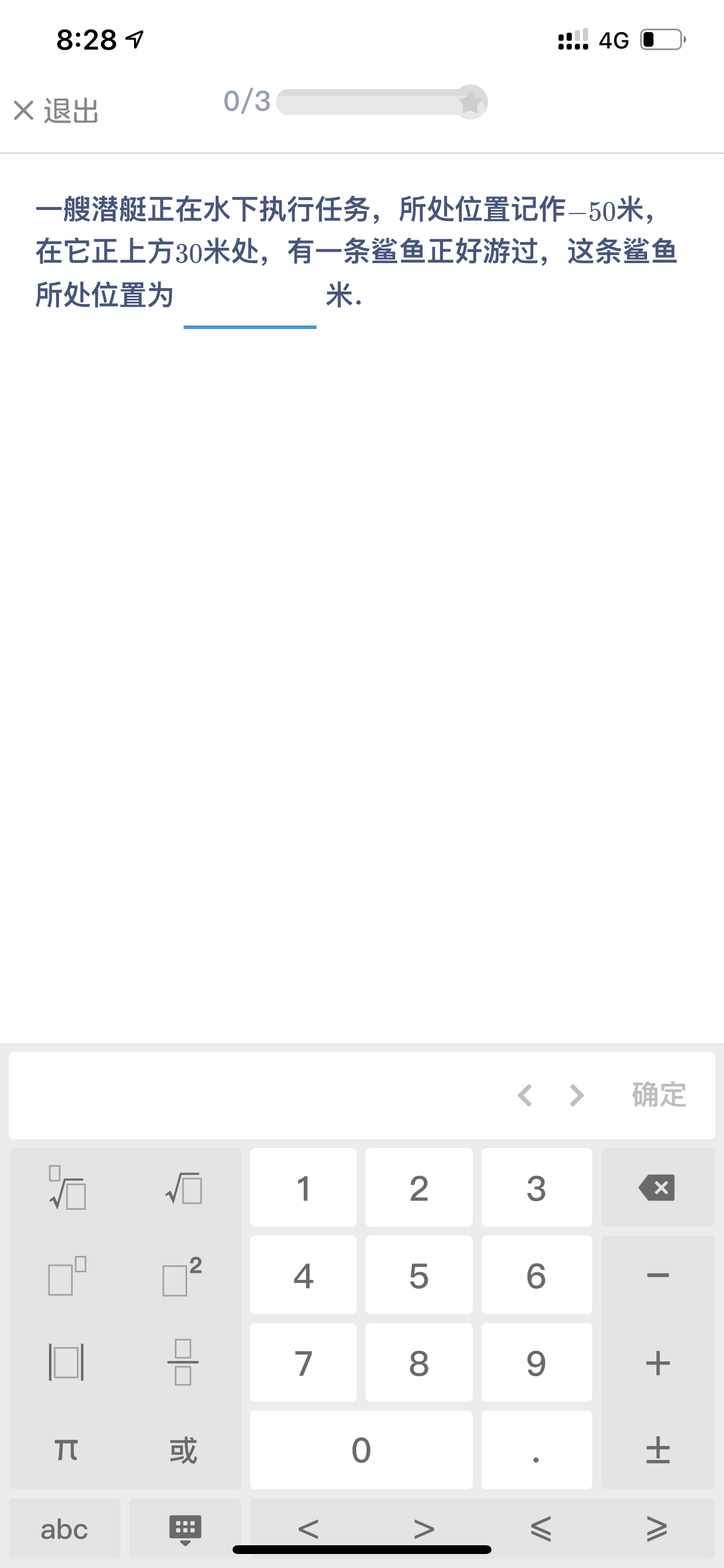Enter the digit 0
Viewport: 724px width, 1568px height.
click(x=361, y=1450)
